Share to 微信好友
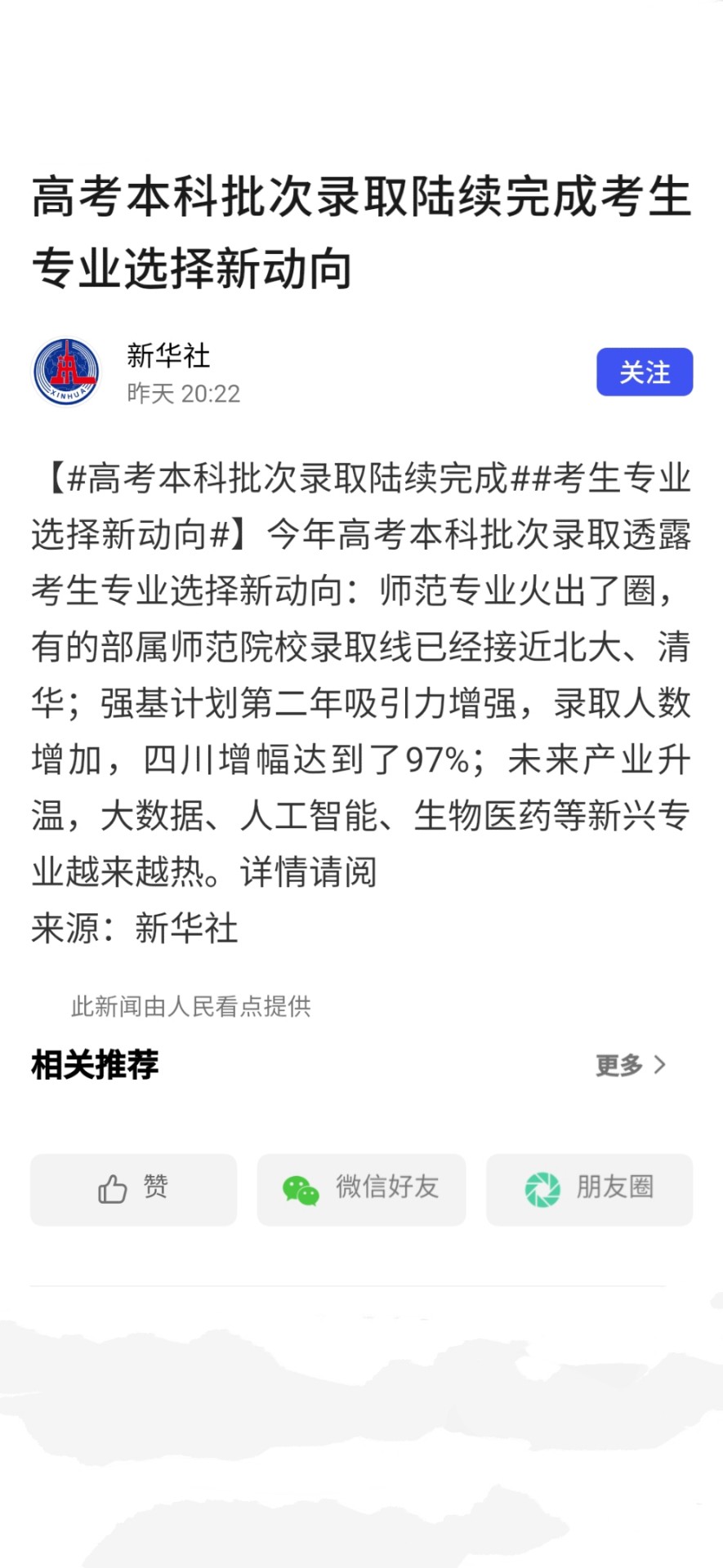This screenshot has height=1568, width=723. 361,1189
